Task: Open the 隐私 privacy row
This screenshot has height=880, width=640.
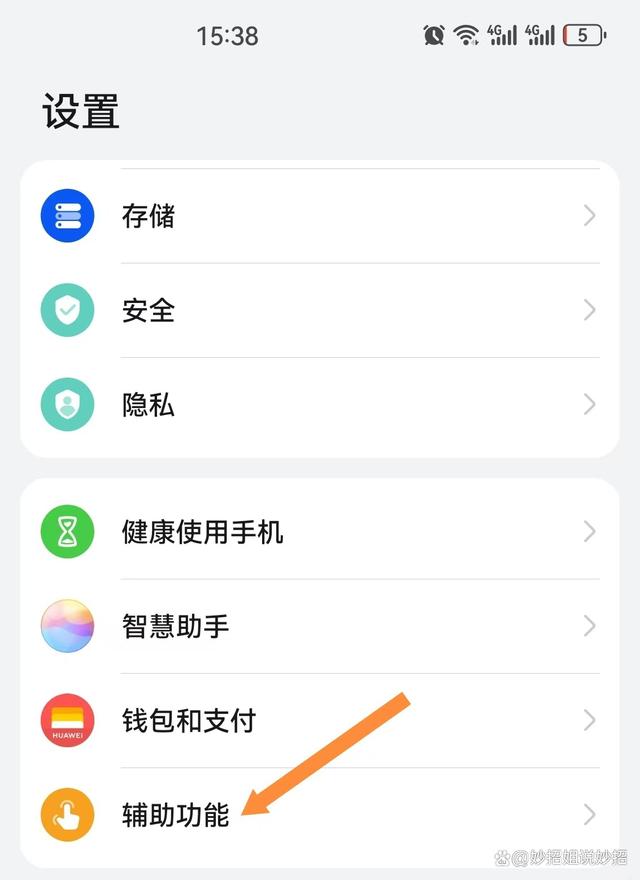Action: (x=320, y=405)
